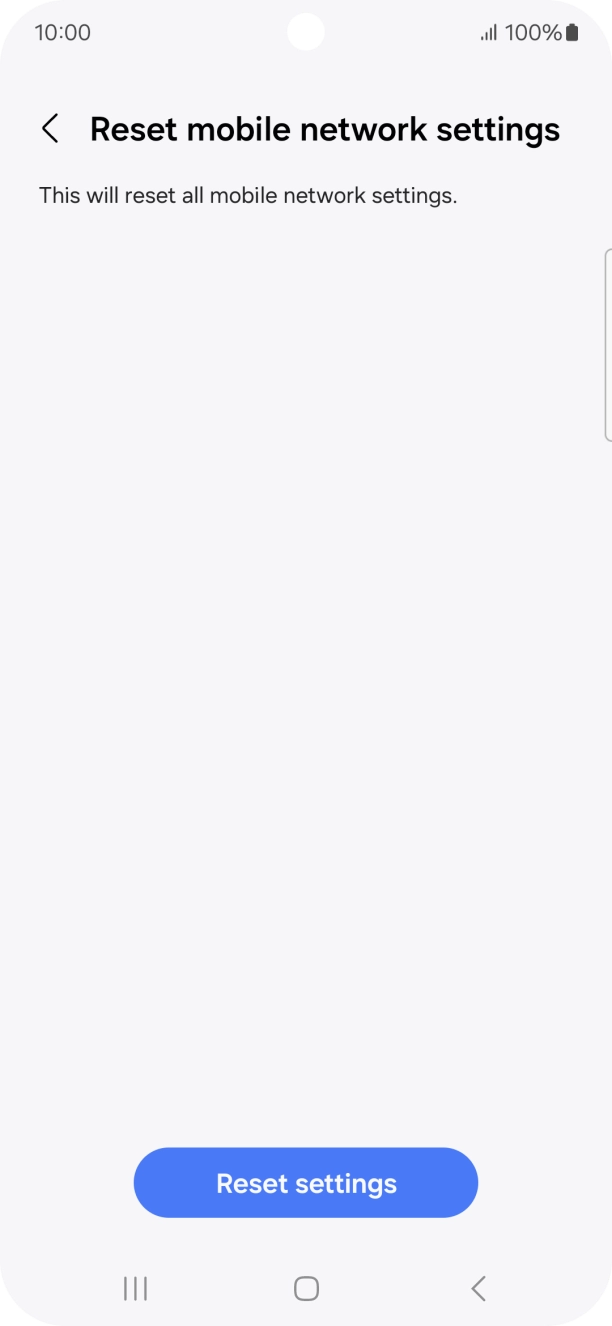Tap the system back button

pyautogui.click(x=478, y=1289)
